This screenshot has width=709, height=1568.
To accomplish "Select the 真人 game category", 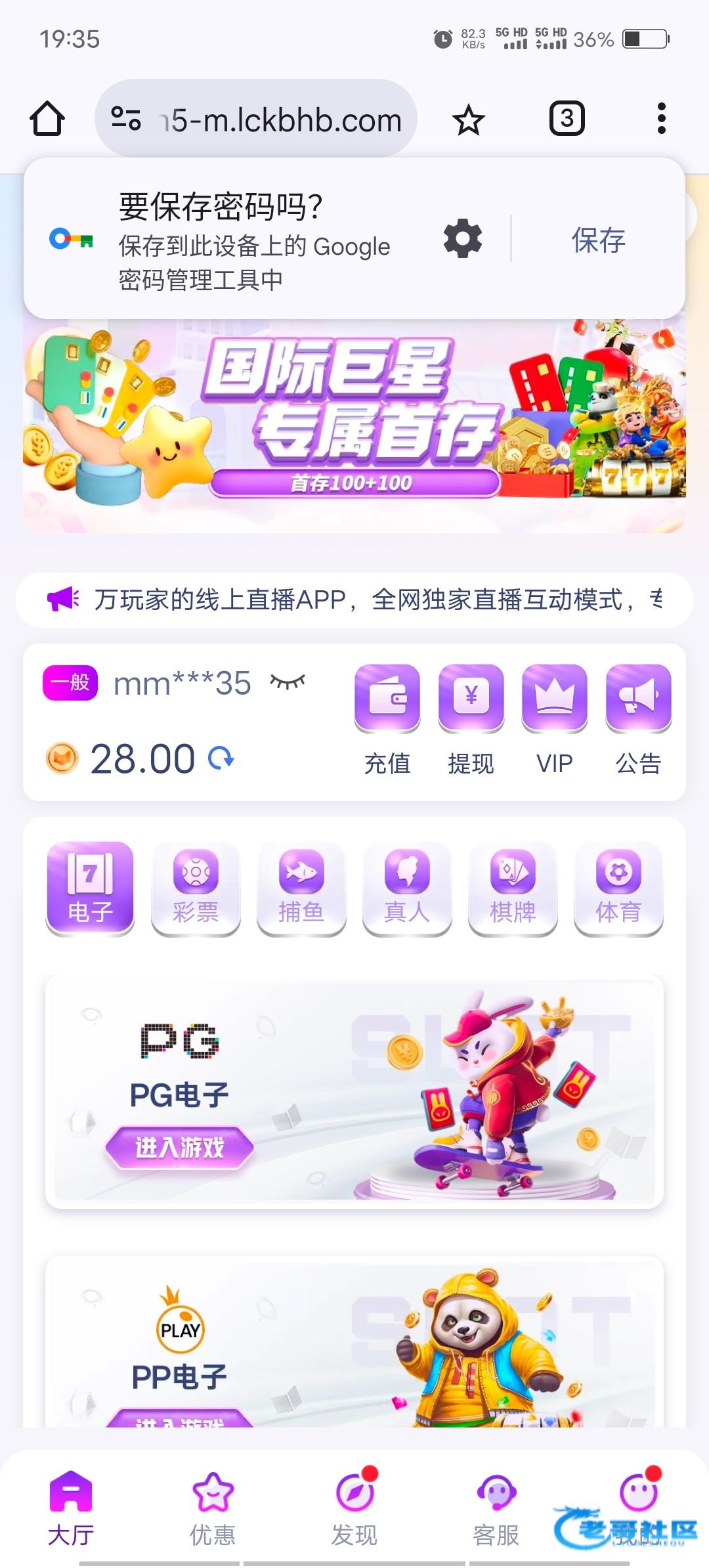I will coord(407,888).
